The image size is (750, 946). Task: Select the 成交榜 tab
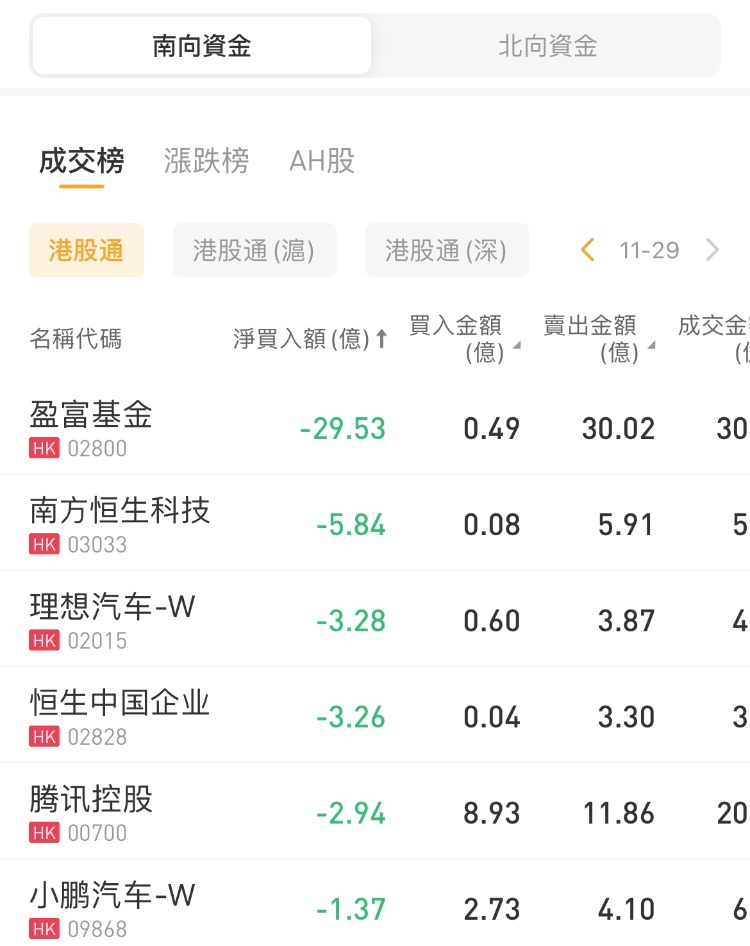click(81, 160)
